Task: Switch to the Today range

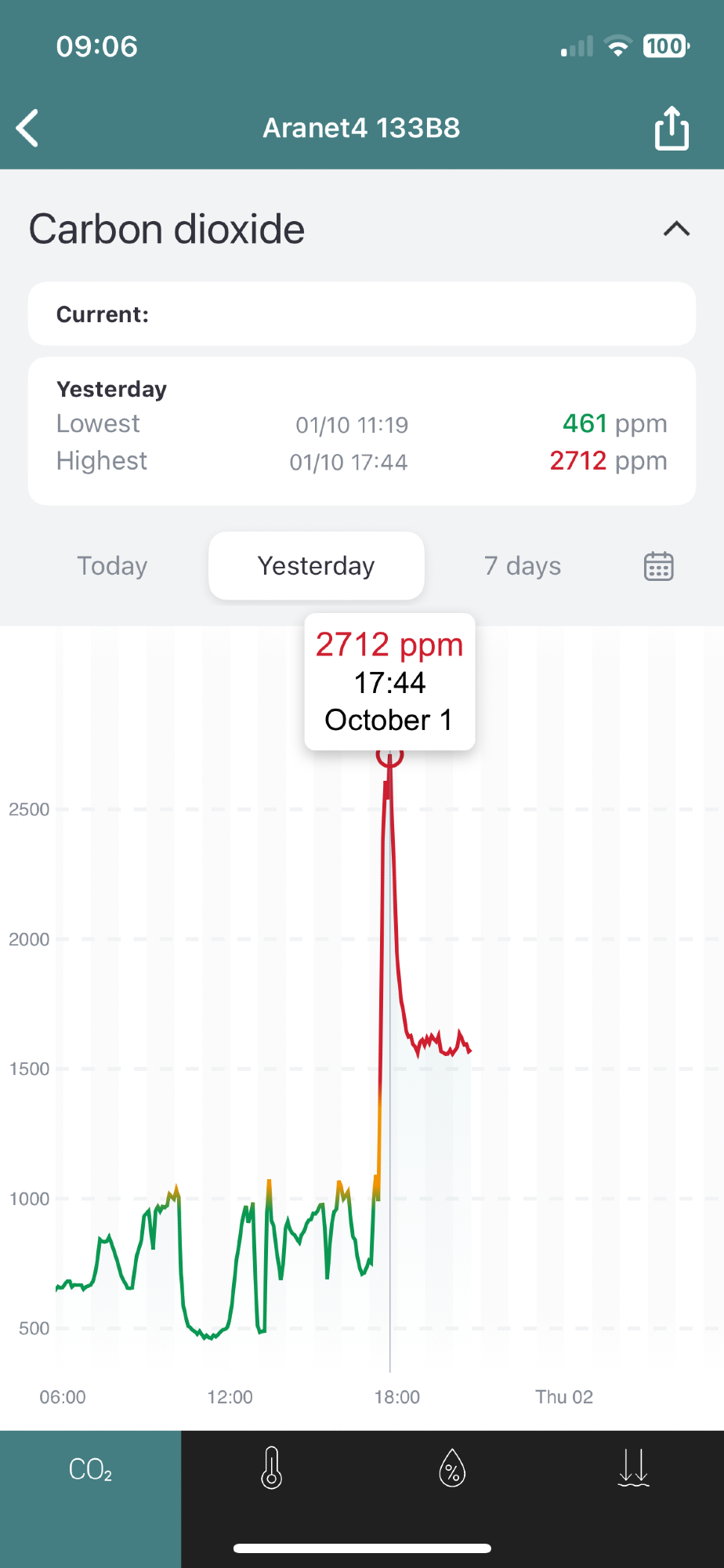Action: [x=112, y=566]
